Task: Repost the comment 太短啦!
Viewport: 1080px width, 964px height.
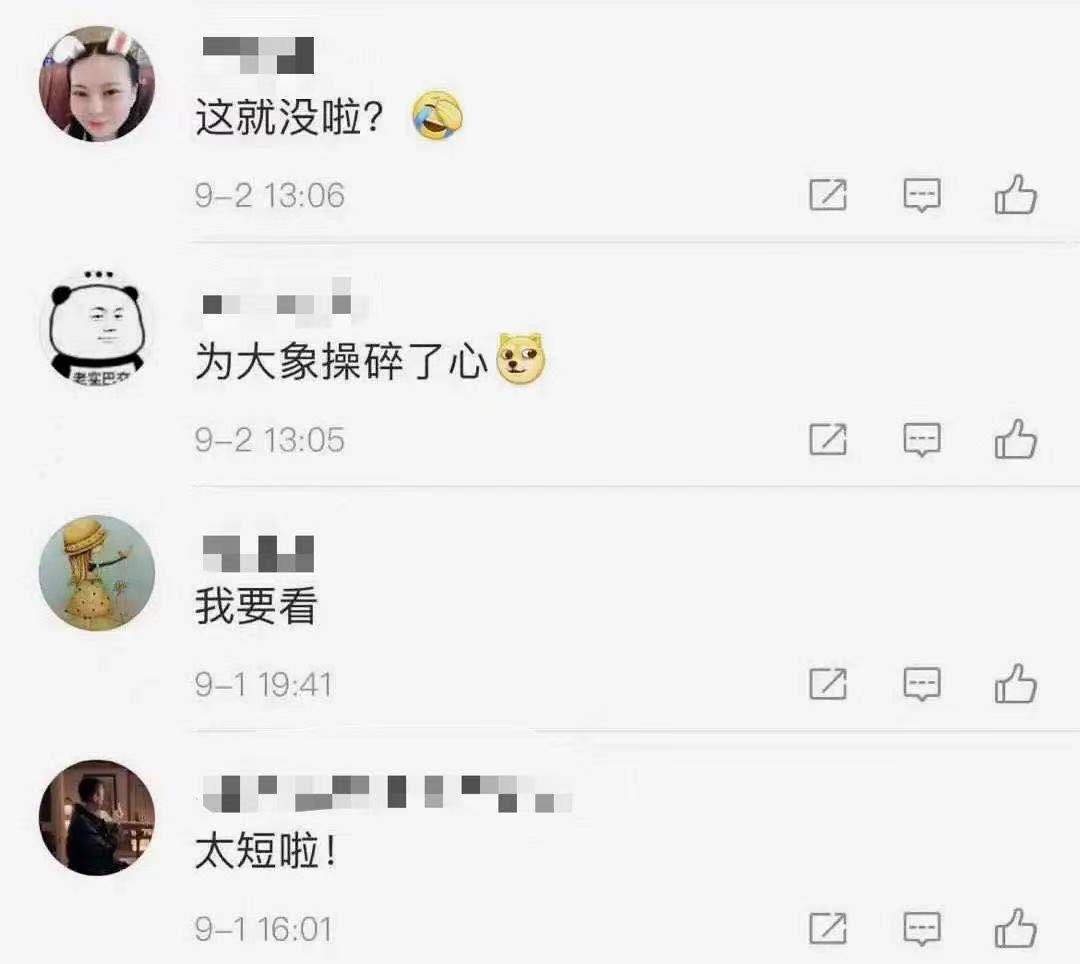Action: [827, 929]
